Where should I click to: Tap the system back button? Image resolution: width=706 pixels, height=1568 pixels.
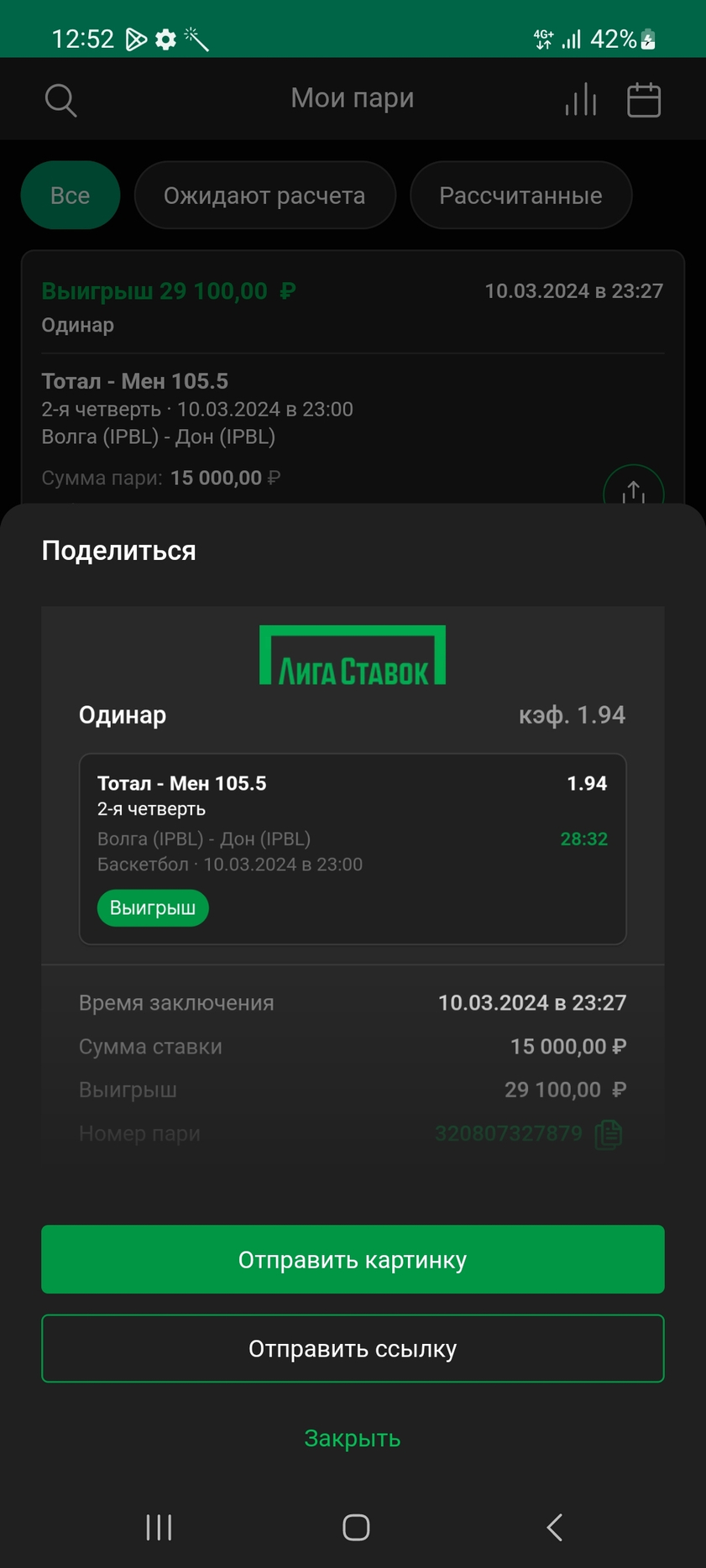coord(554,1527)
